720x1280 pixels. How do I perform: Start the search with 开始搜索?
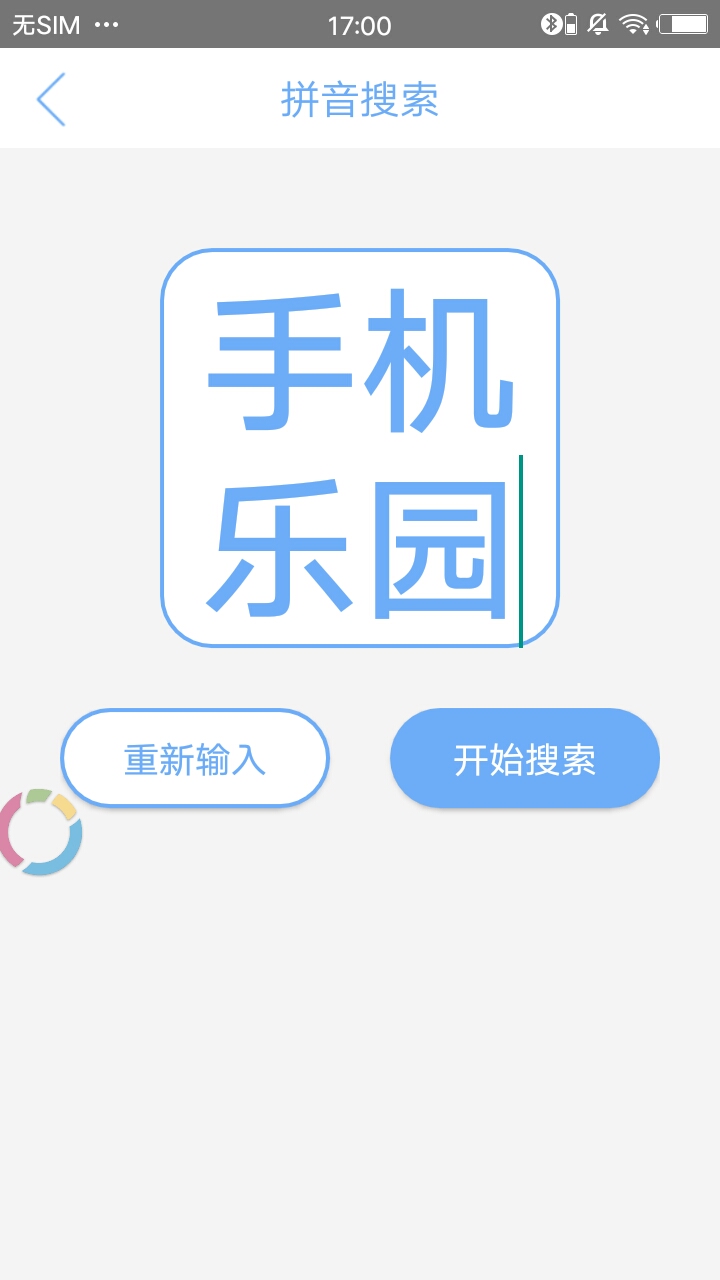(x=525, y=759)
